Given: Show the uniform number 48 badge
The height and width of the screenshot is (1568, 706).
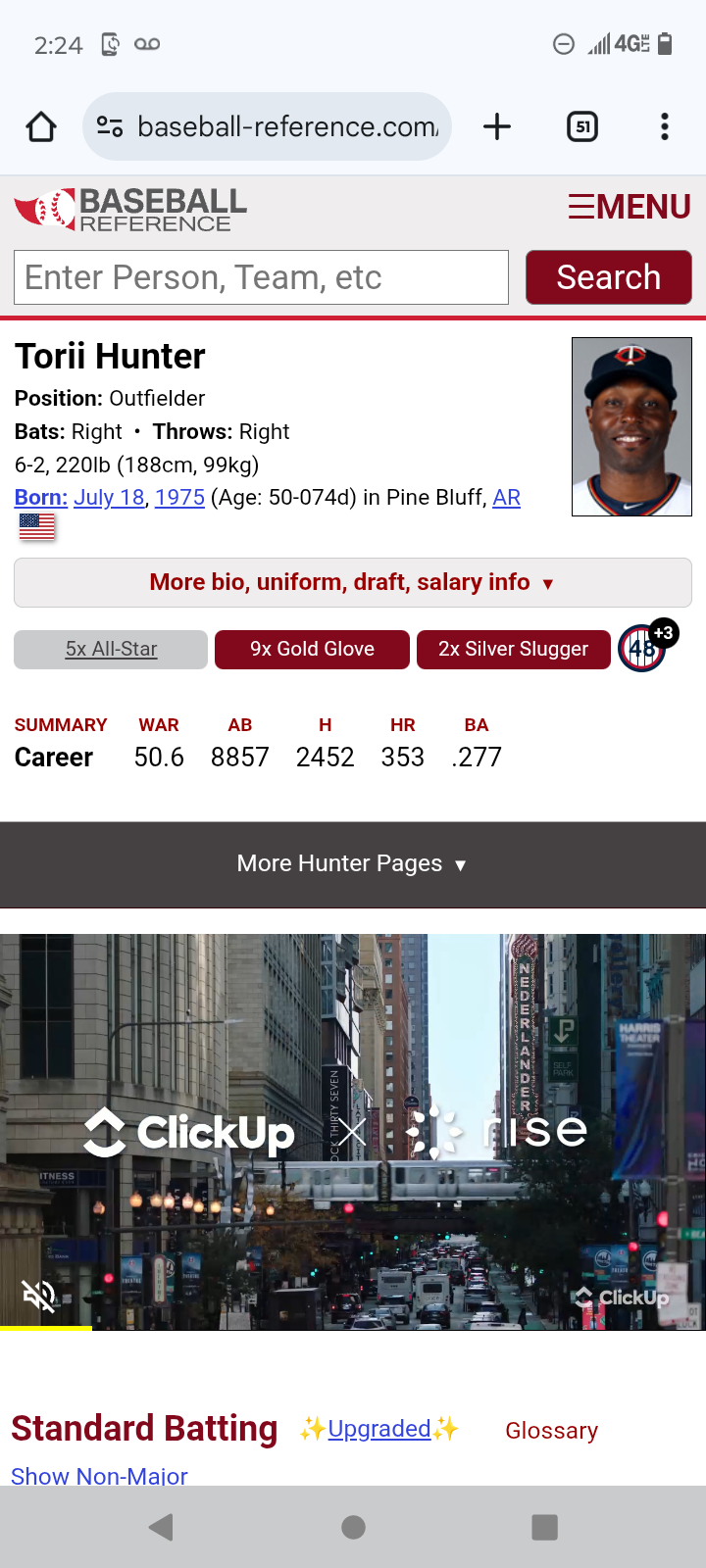Looking at the screenshot, I should tap(641, 649).
